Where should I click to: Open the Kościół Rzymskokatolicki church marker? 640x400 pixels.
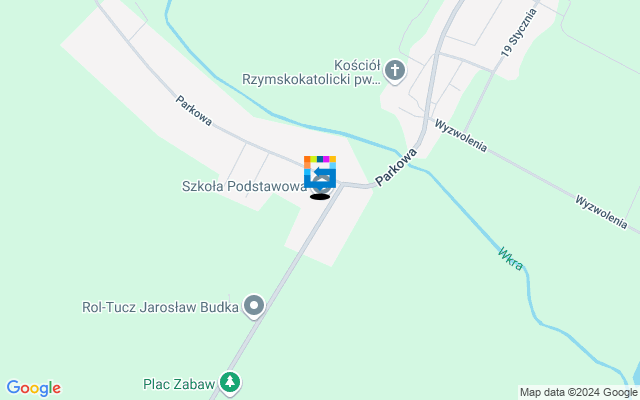point(395,70)
